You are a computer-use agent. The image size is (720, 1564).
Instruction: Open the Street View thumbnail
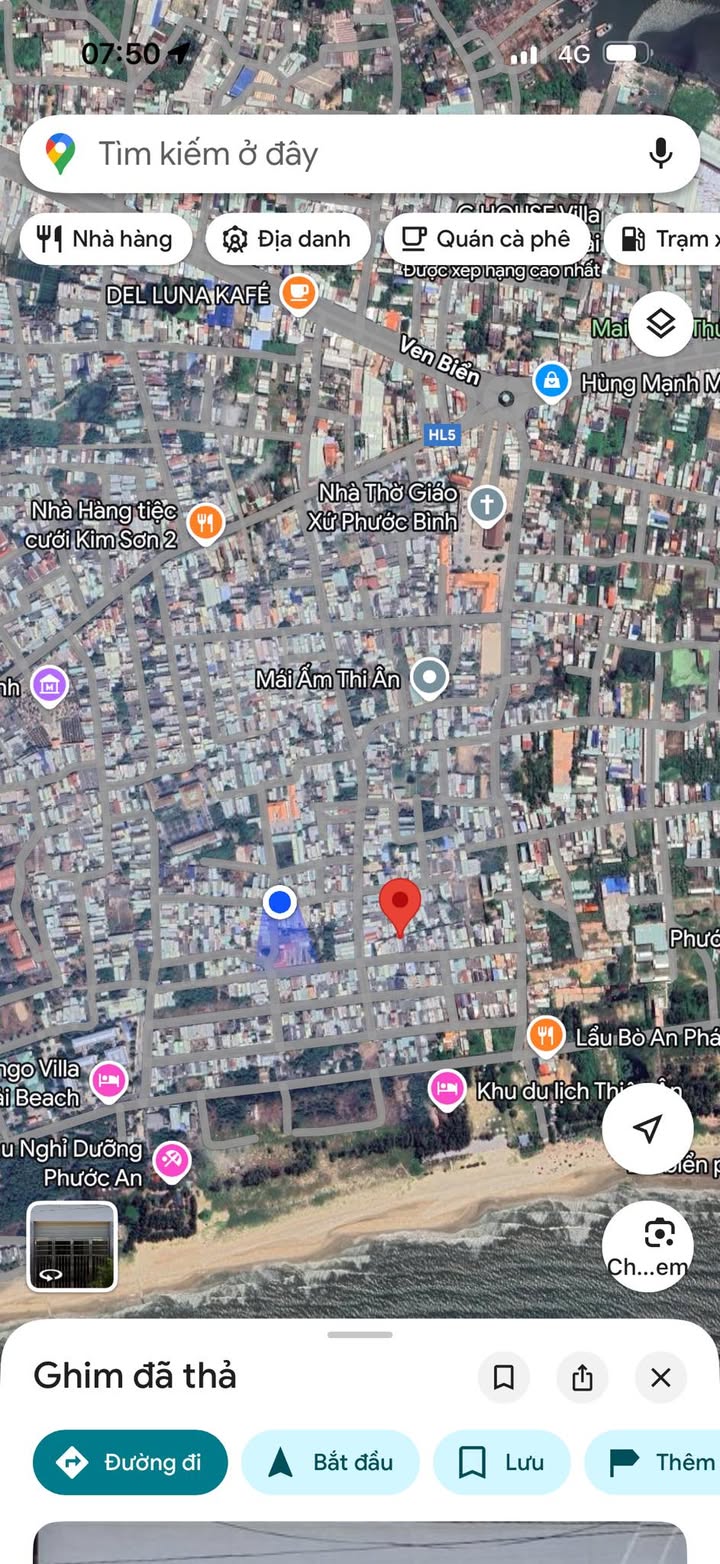(x=72, y=1246)
